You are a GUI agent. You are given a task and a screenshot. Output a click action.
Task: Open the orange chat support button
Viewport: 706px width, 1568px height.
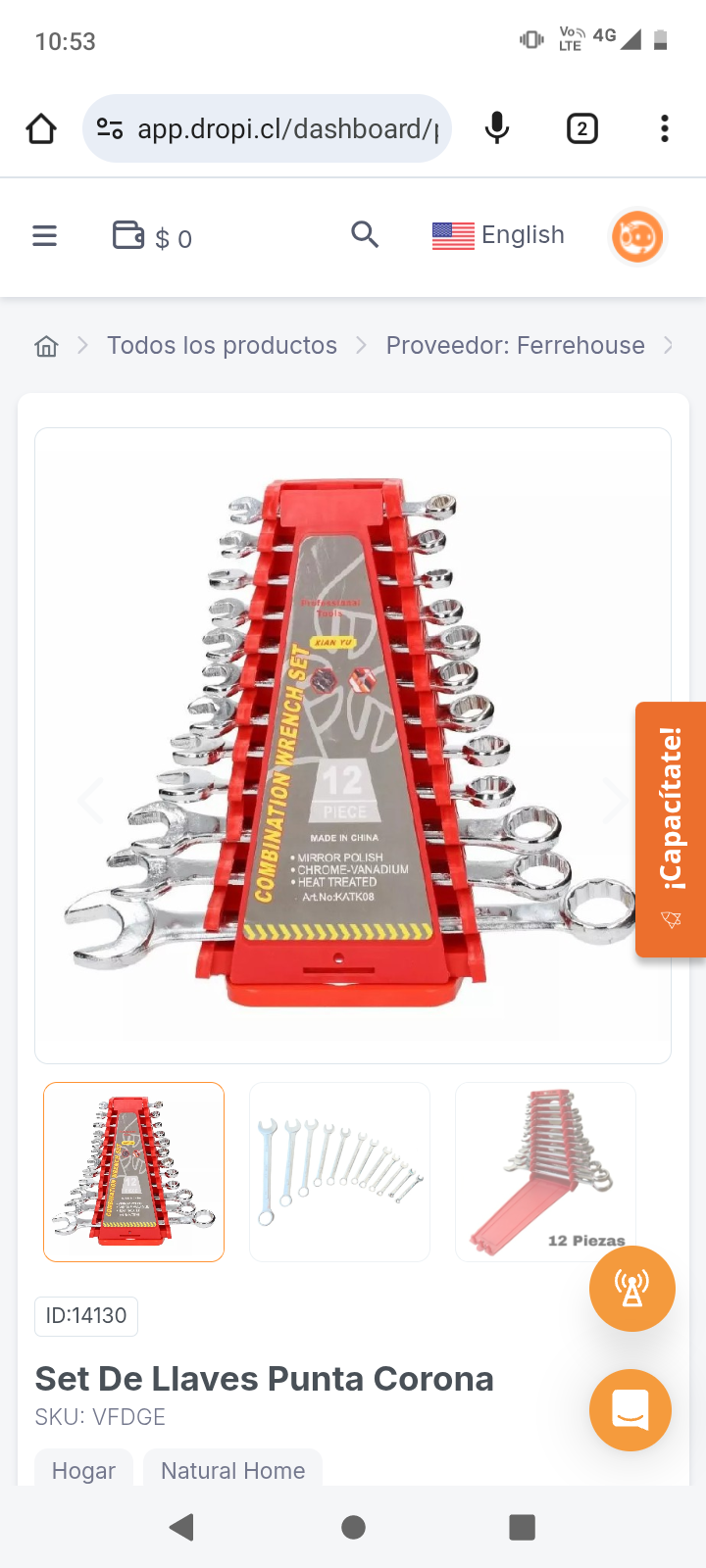point(630,1409)
